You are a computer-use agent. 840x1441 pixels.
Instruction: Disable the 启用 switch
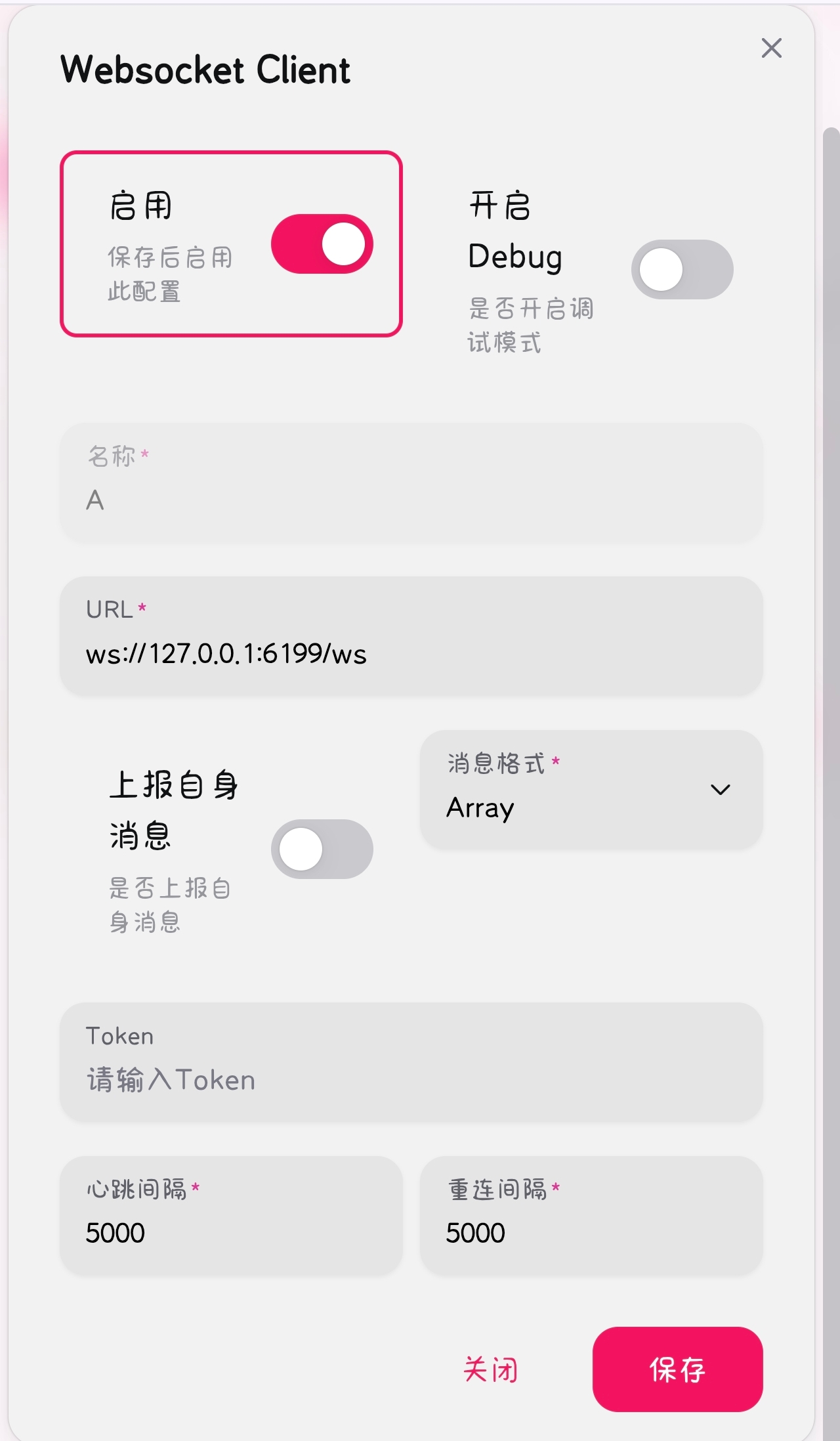click(x=322, y=244)
